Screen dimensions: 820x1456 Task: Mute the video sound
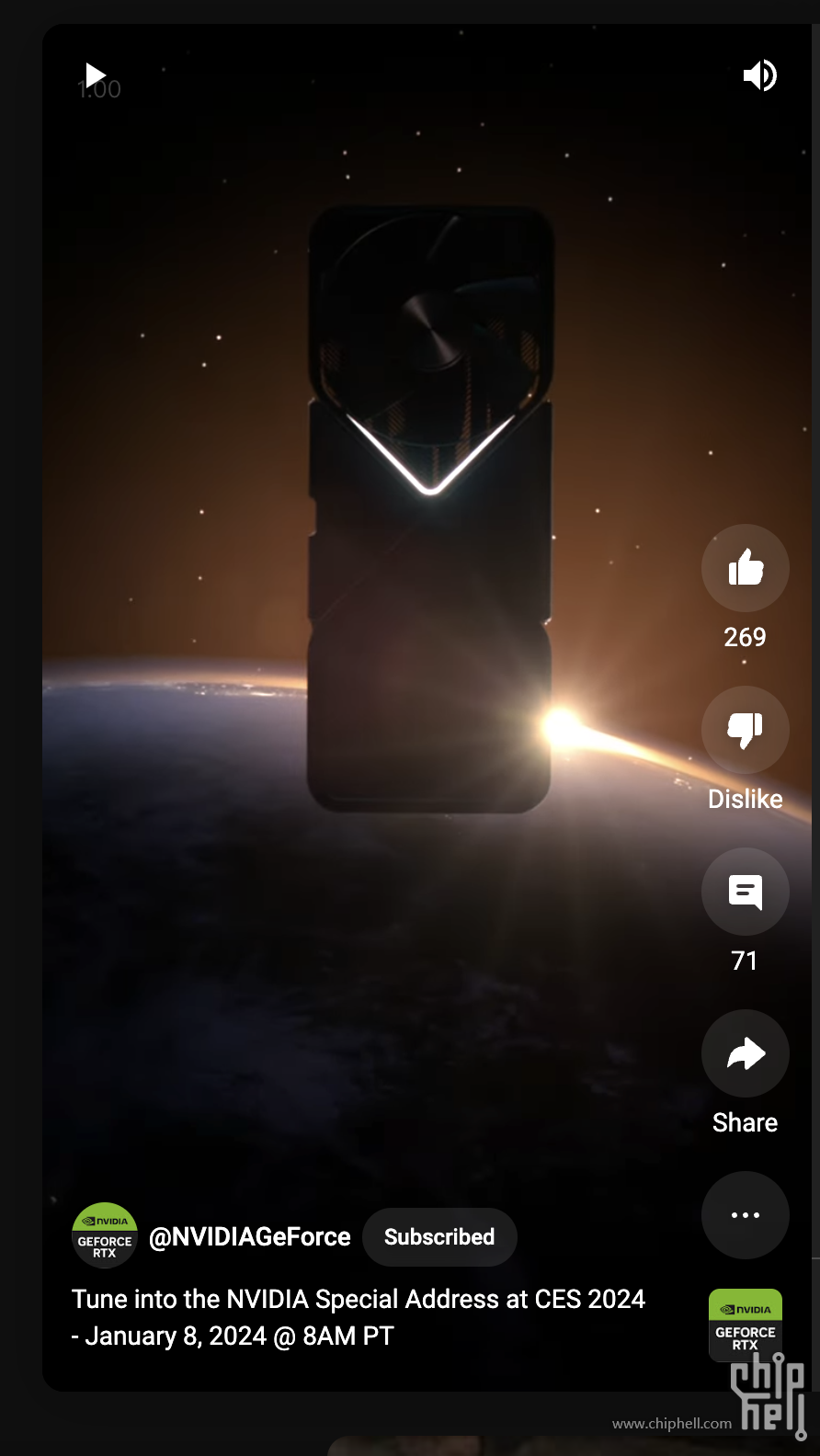[759, 75]
